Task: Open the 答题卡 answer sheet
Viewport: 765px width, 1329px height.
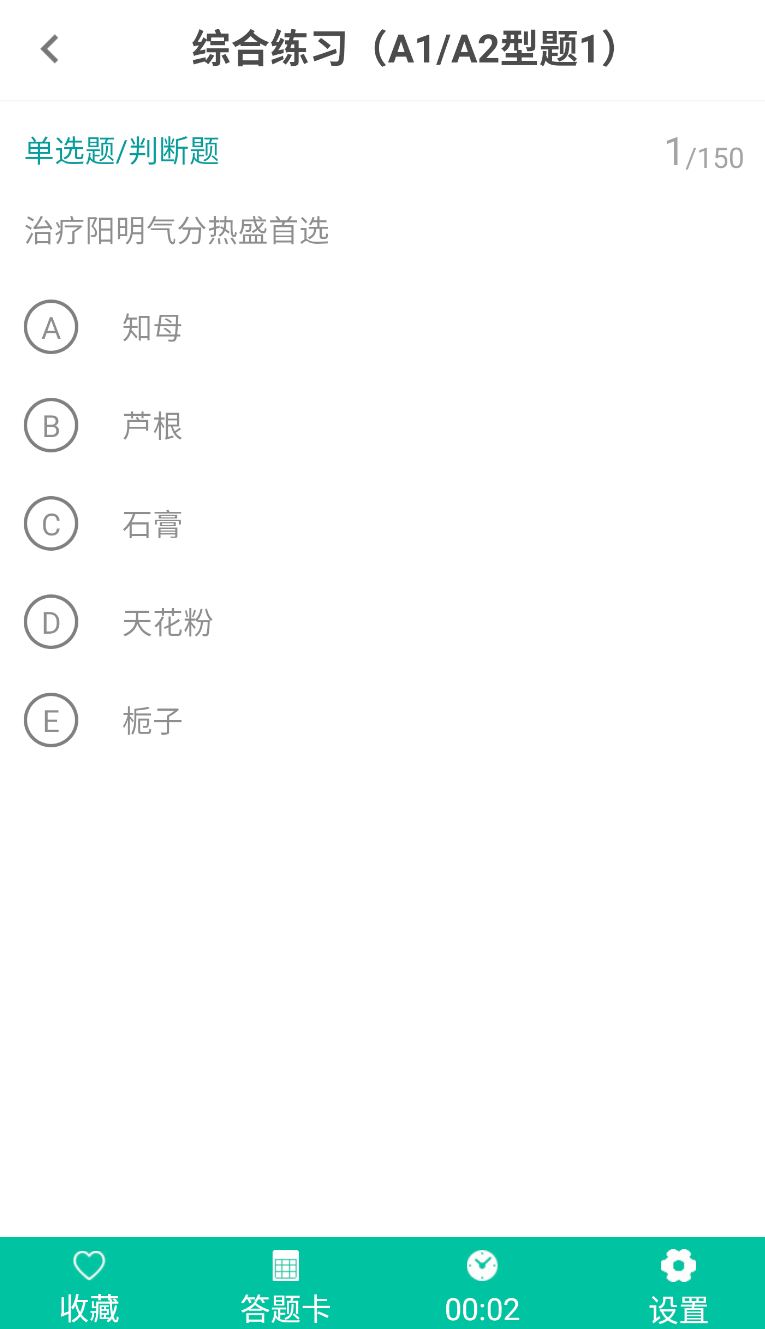Action: 285,1286
